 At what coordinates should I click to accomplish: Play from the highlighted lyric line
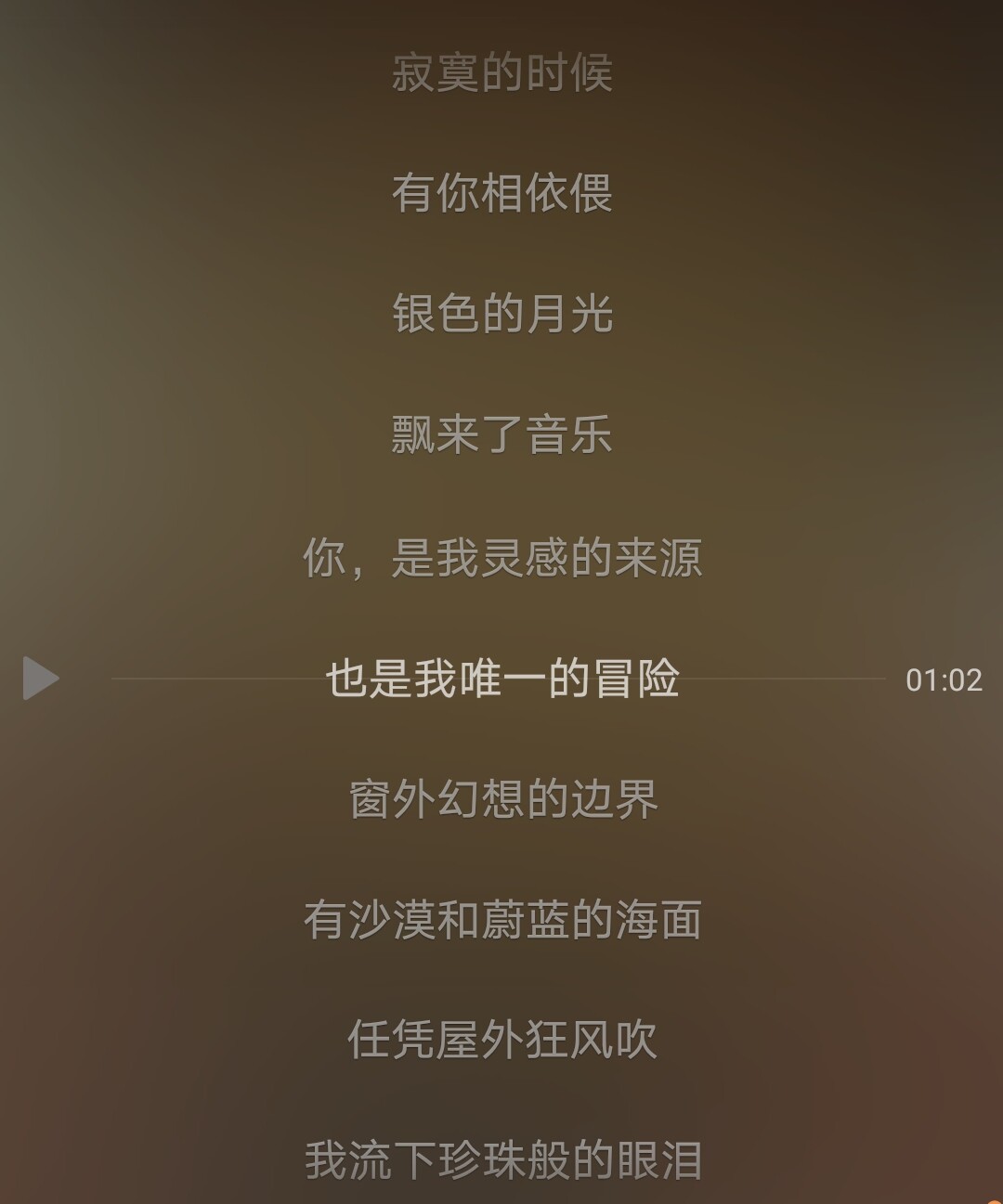[x=40, y=679]
